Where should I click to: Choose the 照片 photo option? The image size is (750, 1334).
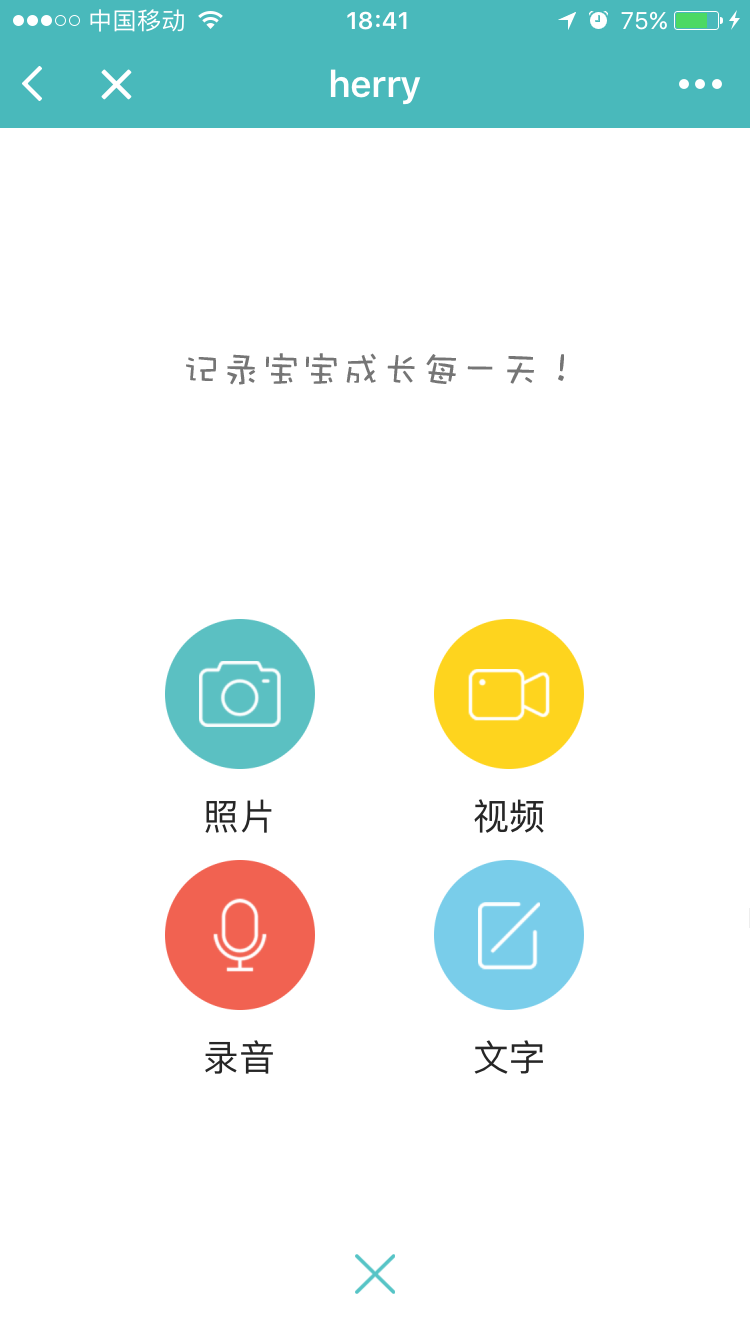point(240,694)
